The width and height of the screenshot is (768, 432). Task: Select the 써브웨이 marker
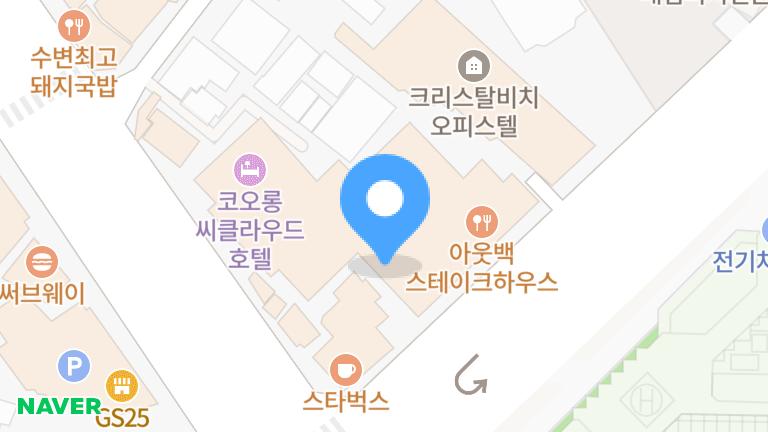43,260
